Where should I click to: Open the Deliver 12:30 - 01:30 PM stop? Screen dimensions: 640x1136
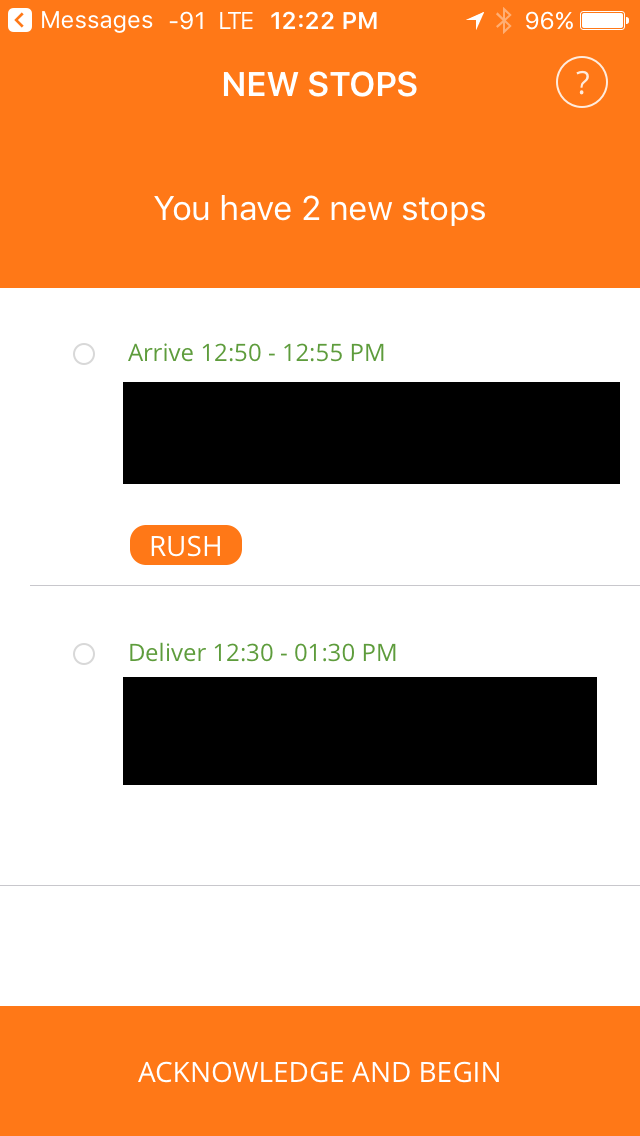[x=320, y=735]
